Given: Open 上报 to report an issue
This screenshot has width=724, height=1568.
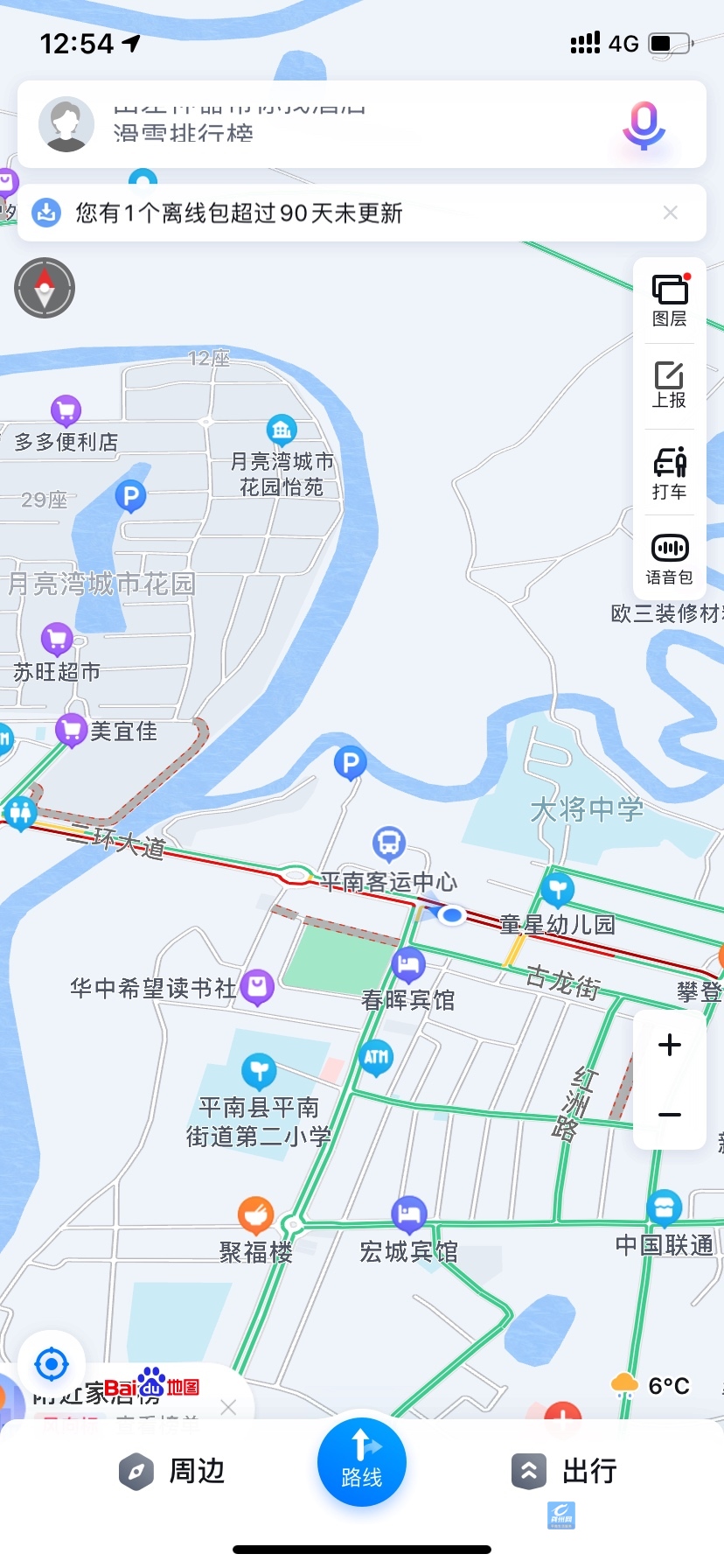Looking at the screenshot, I should tap(669, 385).
